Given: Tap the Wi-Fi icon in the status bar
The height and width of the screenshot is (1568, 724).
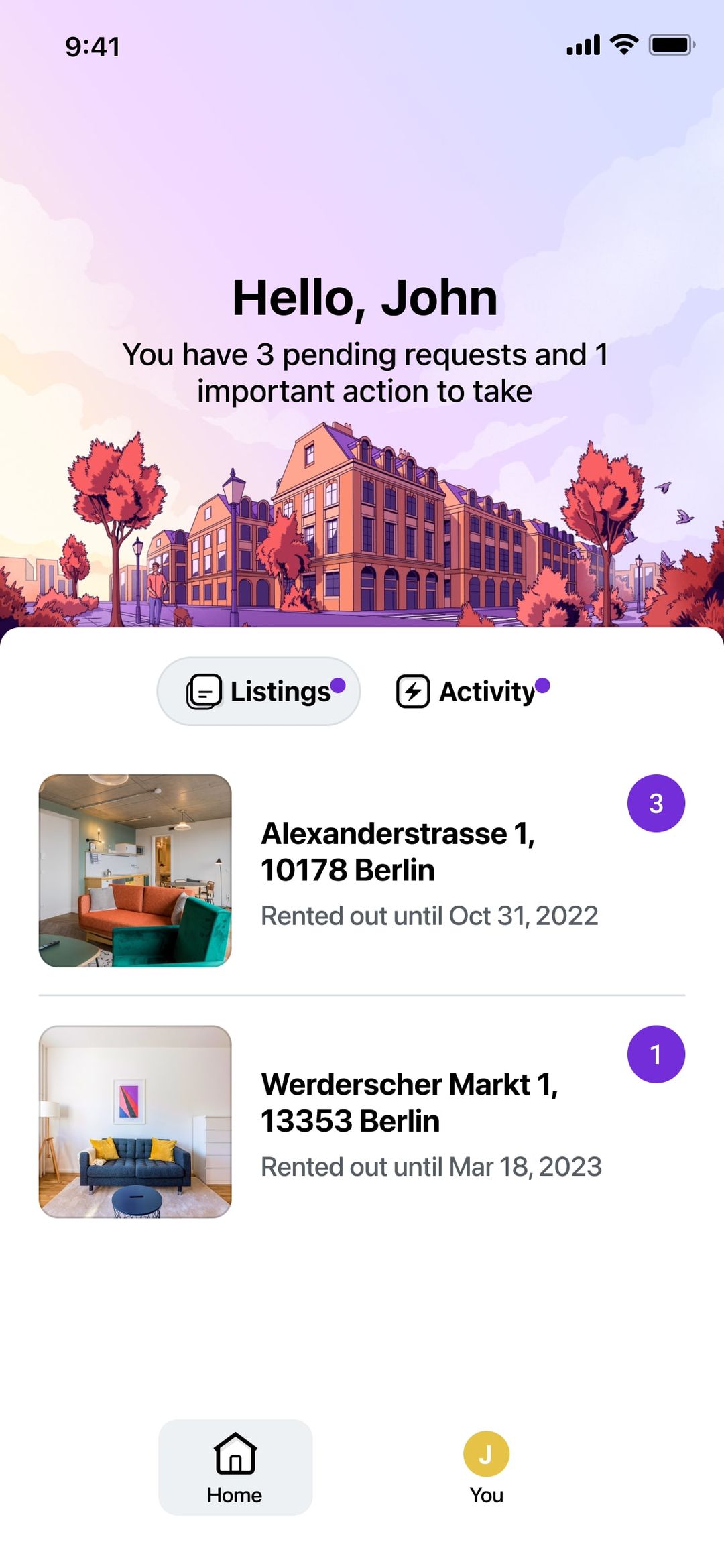Looking at the screenshot, I should point(623,45).
